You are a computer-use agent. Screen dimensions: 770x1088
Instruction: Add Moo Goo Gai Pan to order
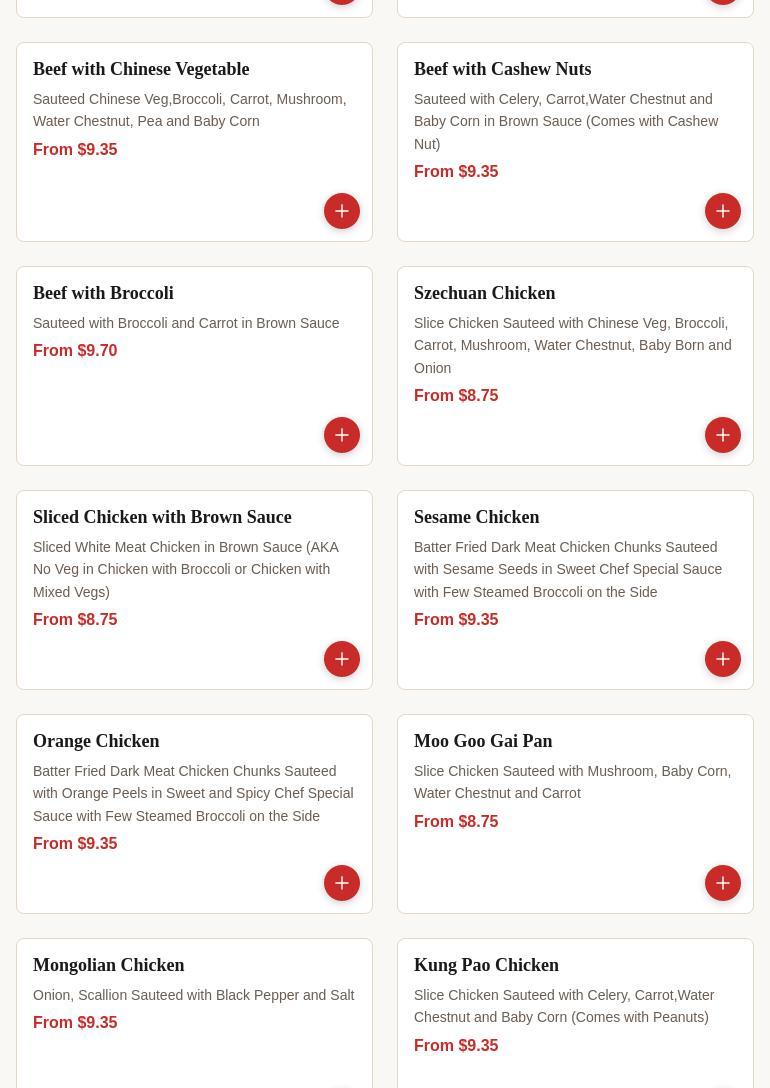pyautogui.click(x=723, y=883)
